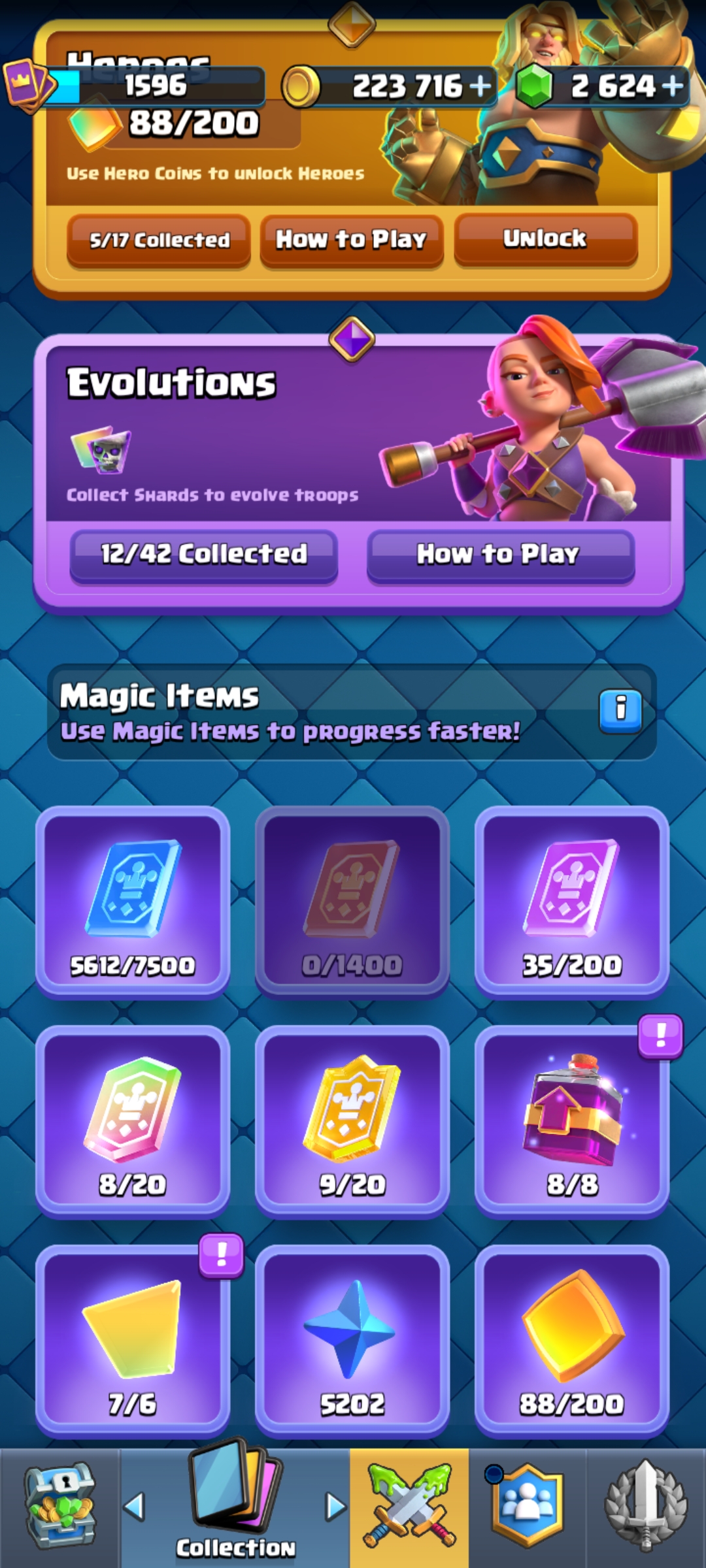Open the Heroes 5/17 Collected list
This screenshot has height=1568, width=706.
[x=159, y=240]
